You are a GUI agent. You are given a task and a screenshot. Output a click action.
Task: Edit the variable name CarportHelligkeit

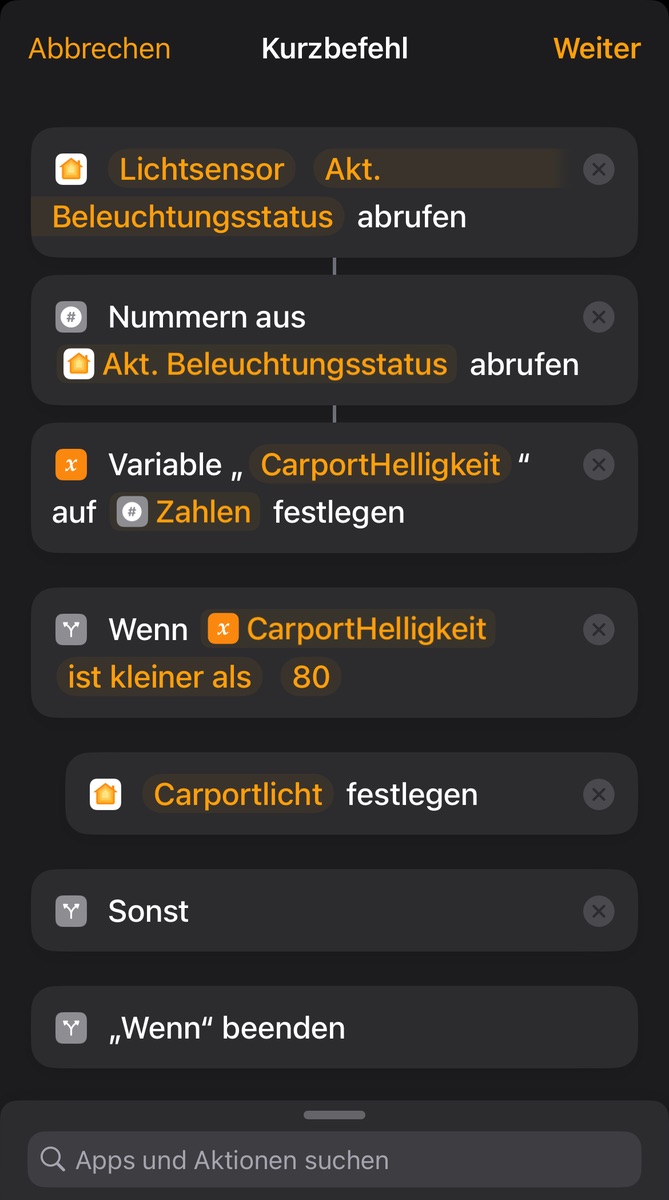(380, 464)
